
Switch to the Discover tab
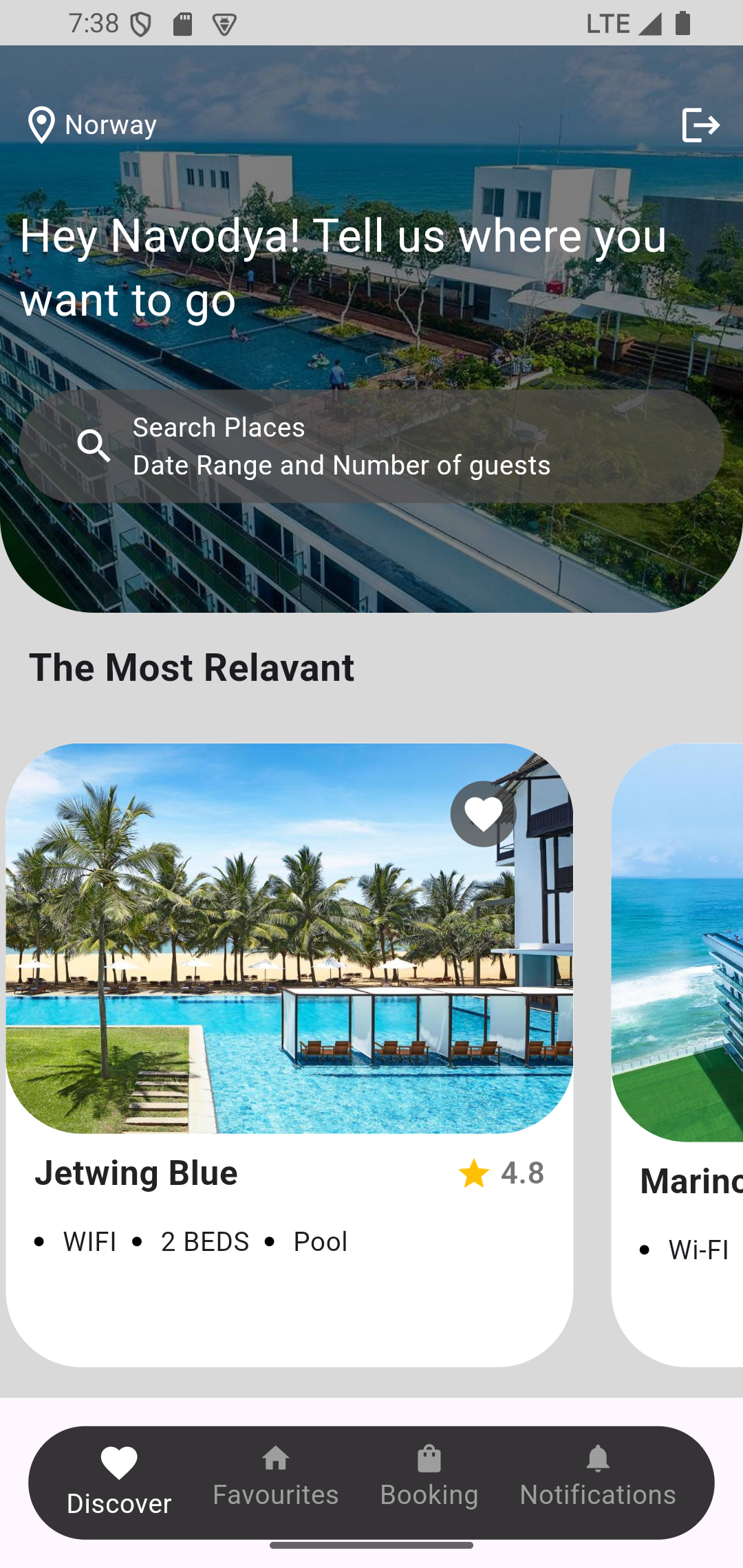pos(118,1481)
